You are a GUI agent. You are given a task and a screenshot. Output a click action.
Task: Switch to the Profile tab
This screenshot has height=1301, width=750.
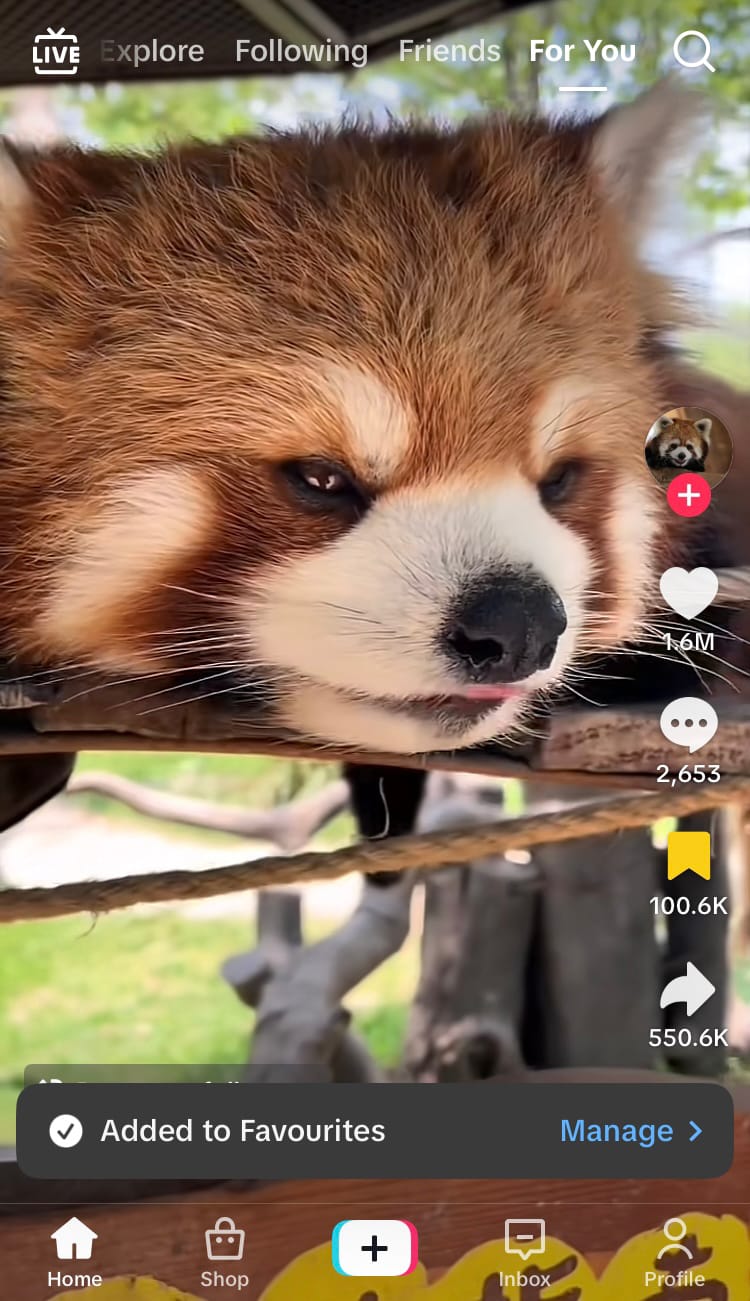[x=674, y=1252]
